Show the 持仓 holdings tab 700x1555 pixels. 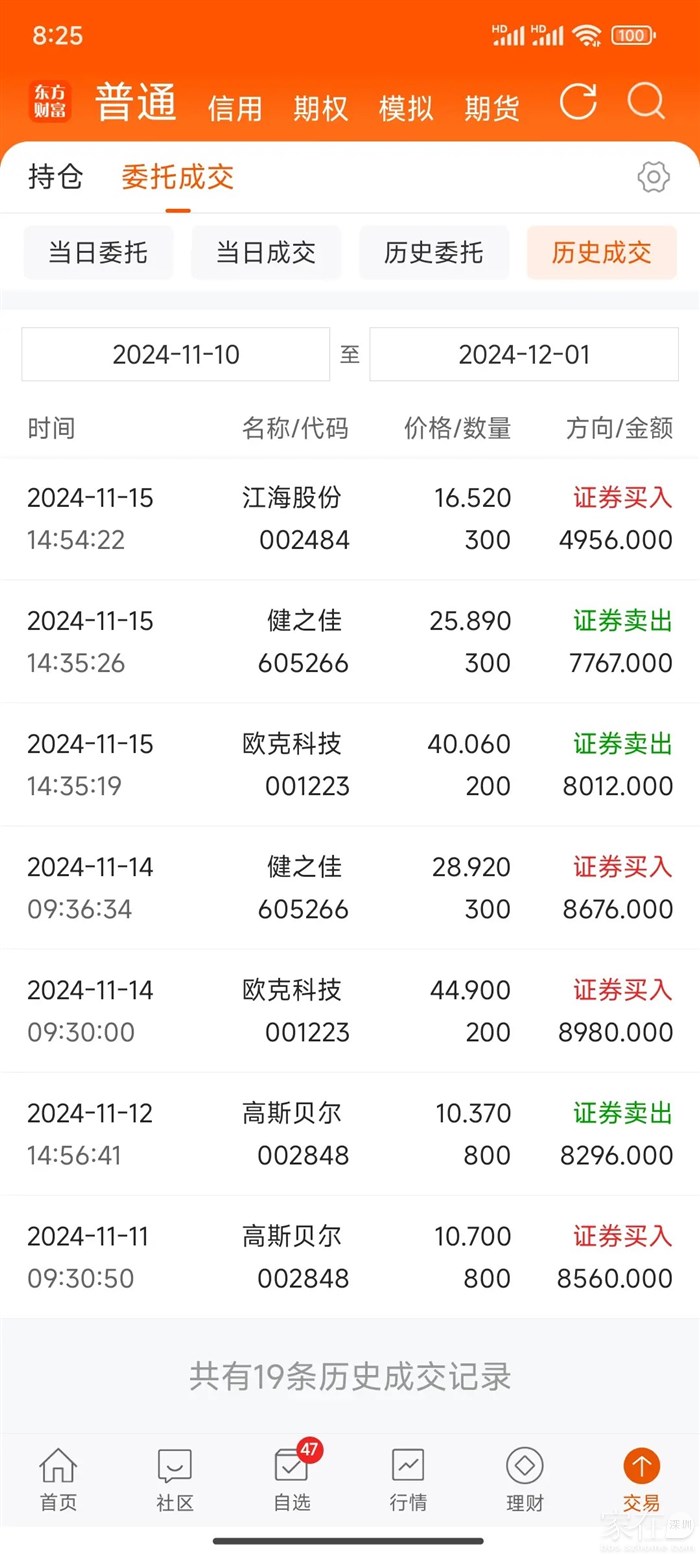(x=56, y=178)
